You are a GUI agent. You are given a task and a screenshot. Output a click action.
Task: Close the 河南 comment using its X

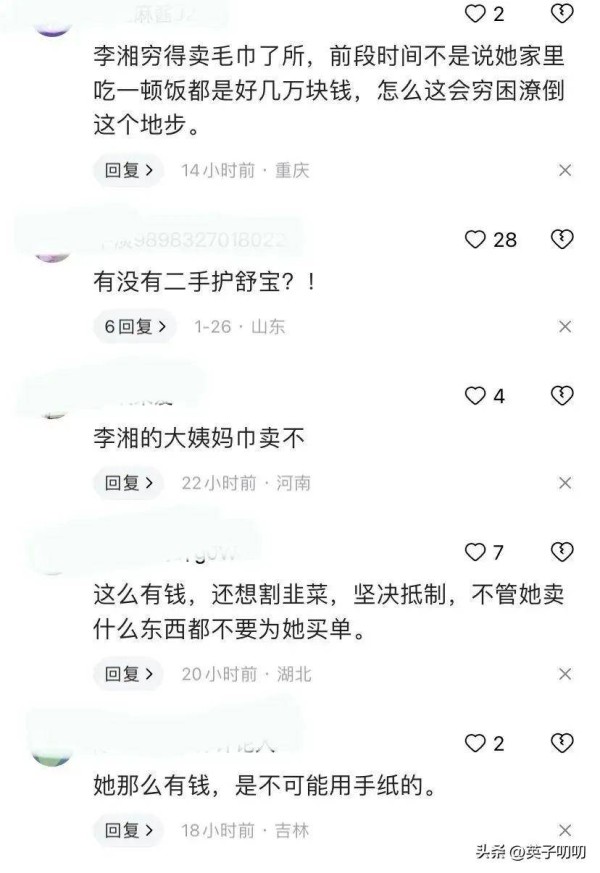click(565, 483)
